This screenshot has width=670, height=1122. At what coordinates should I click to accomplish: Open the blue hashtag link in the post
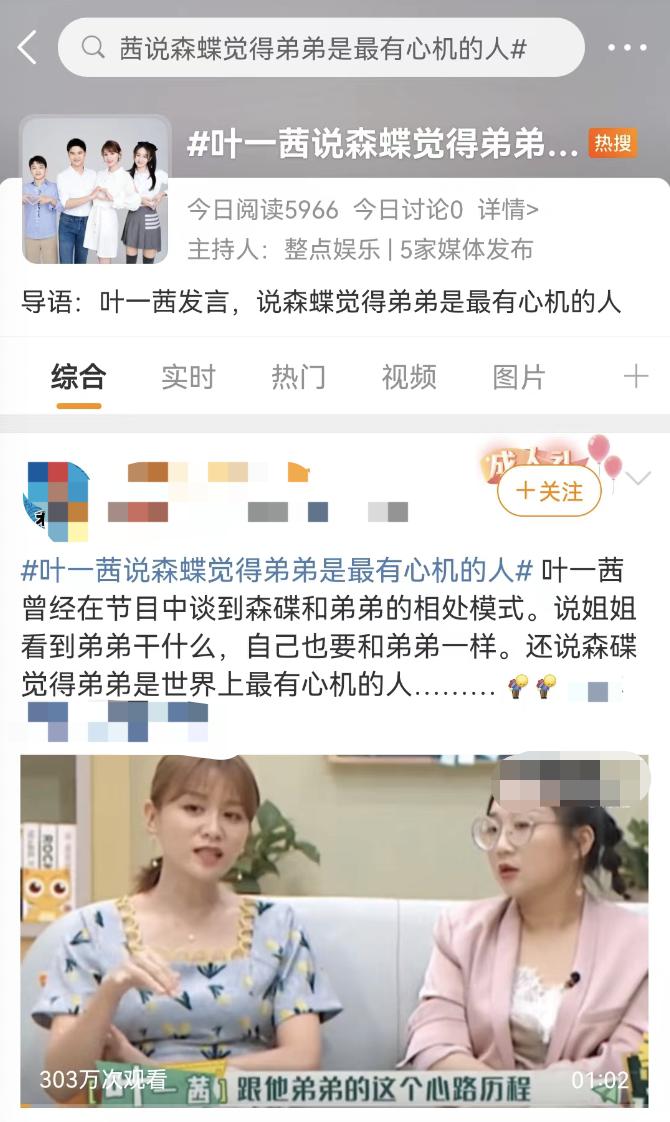click(x=278, y=572)
